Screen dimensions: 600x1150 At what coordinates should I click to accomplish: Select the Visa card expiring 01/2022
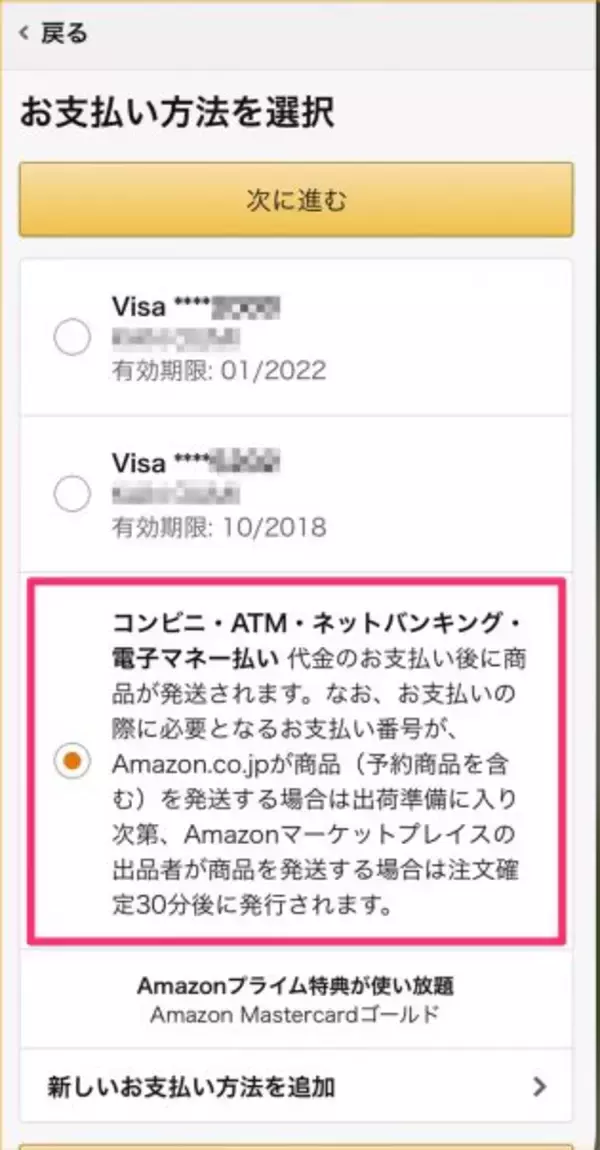(72, 339)
